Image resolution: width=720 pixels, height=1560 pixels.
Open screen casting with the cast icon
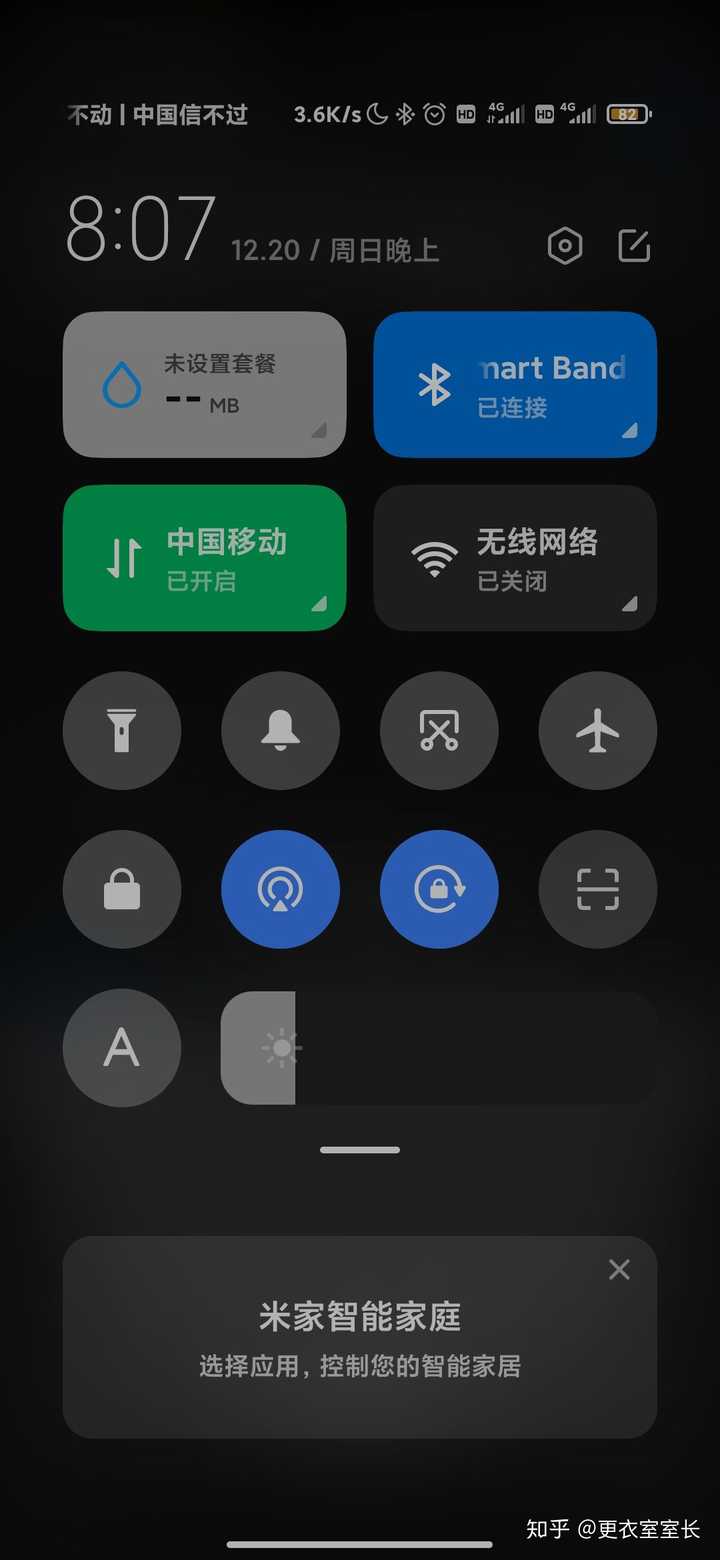point(281,889)
